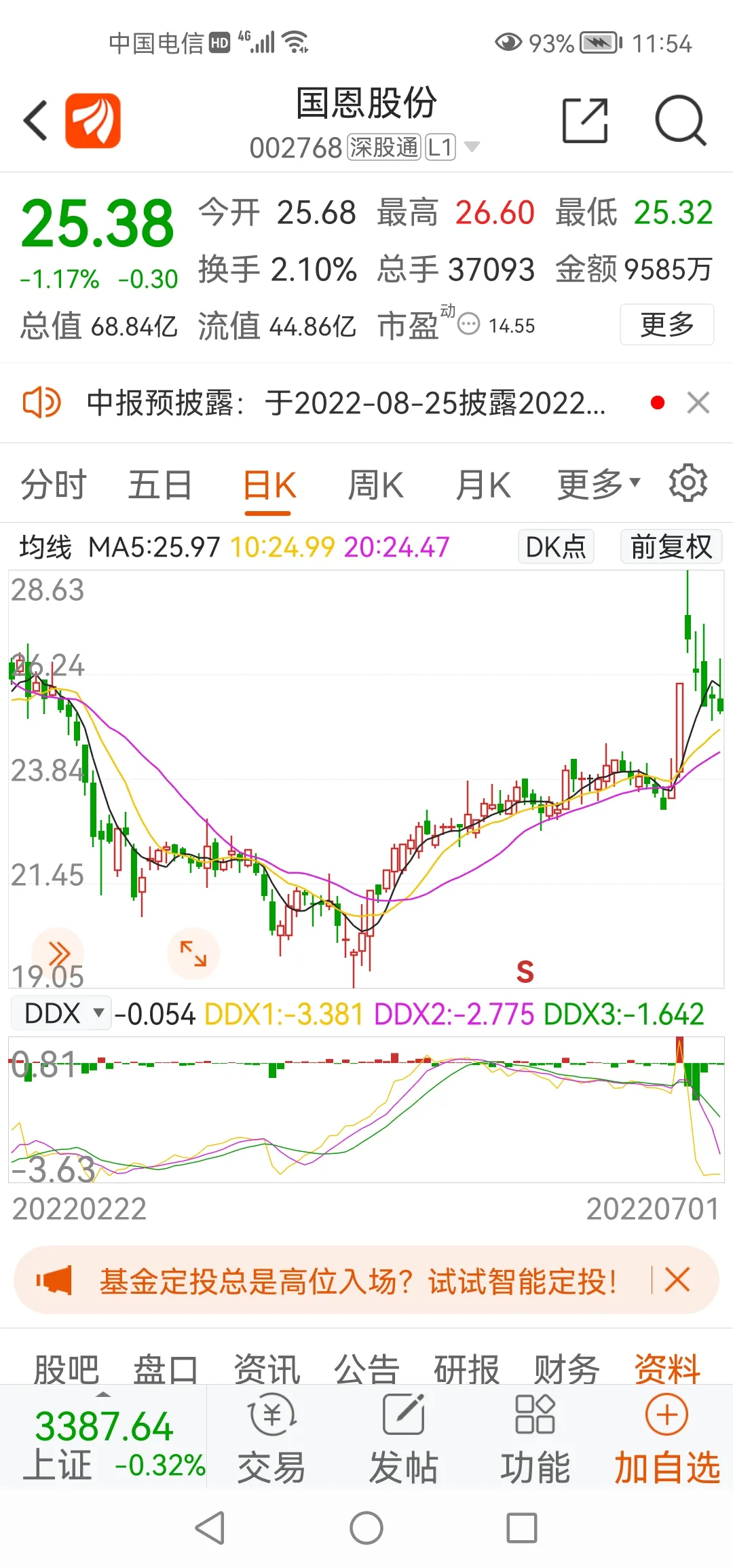Switch to the 分时 chart tab

(54, 485)
